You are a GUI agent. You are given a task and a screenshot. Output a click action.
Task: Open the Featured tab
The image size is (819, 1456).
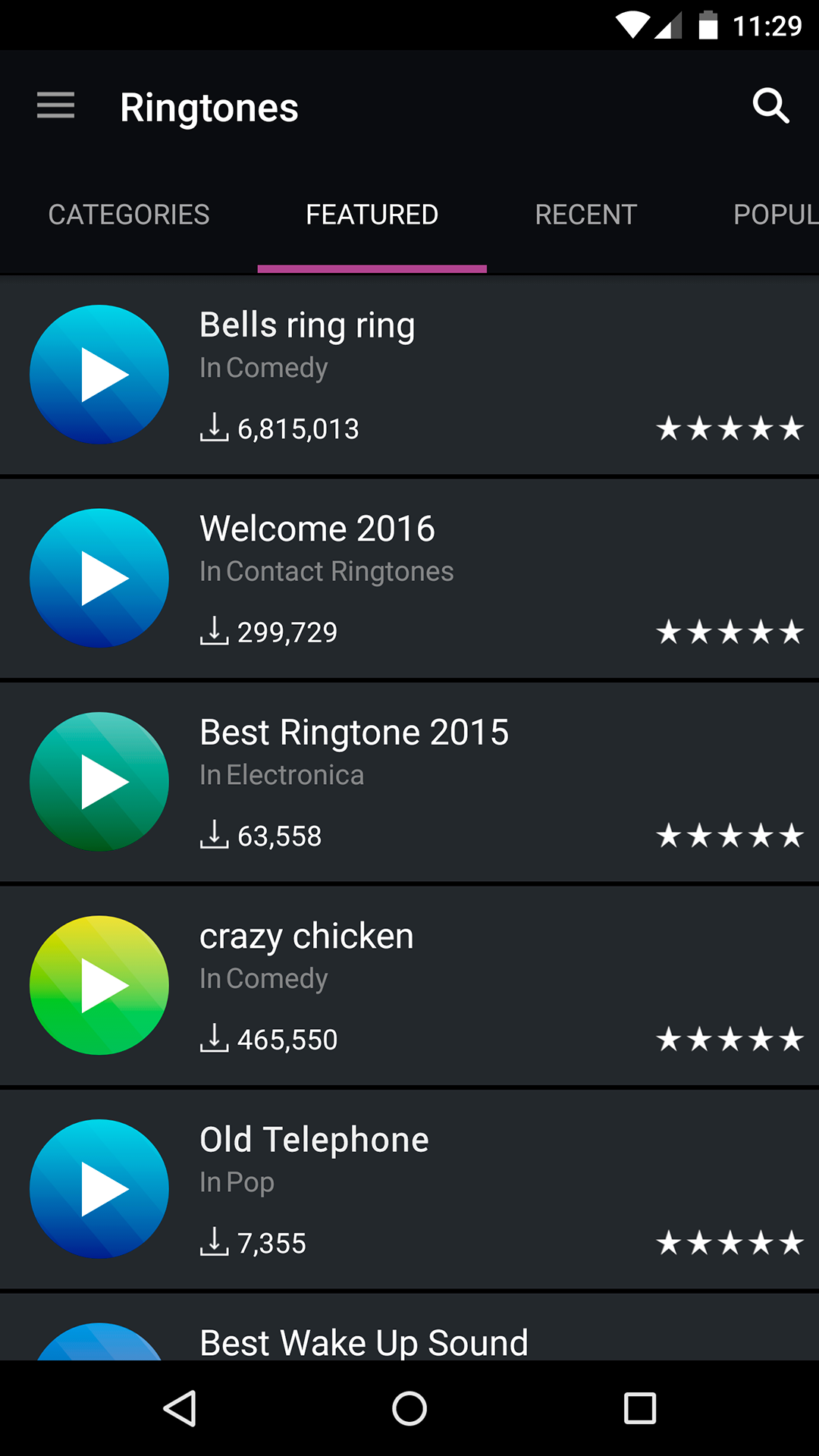click(371, 215)
